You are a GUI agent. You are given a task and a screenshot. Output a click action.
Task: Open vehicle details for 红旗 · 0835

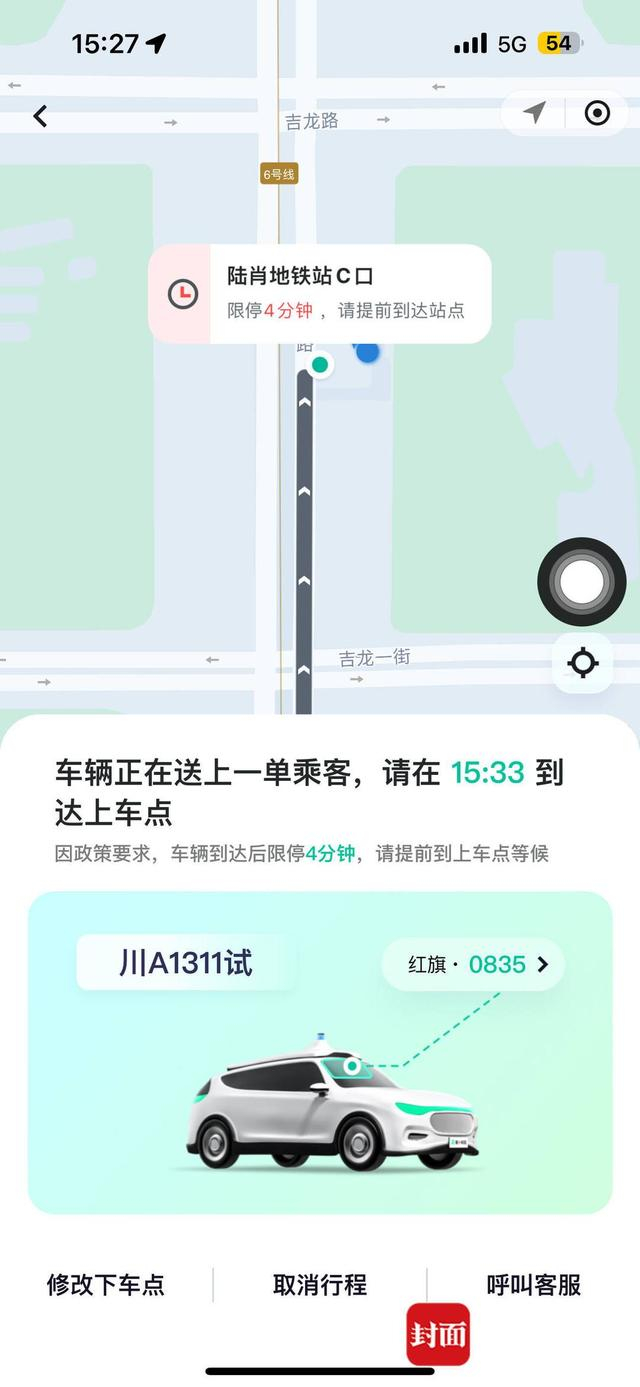[x=474, y=965]
